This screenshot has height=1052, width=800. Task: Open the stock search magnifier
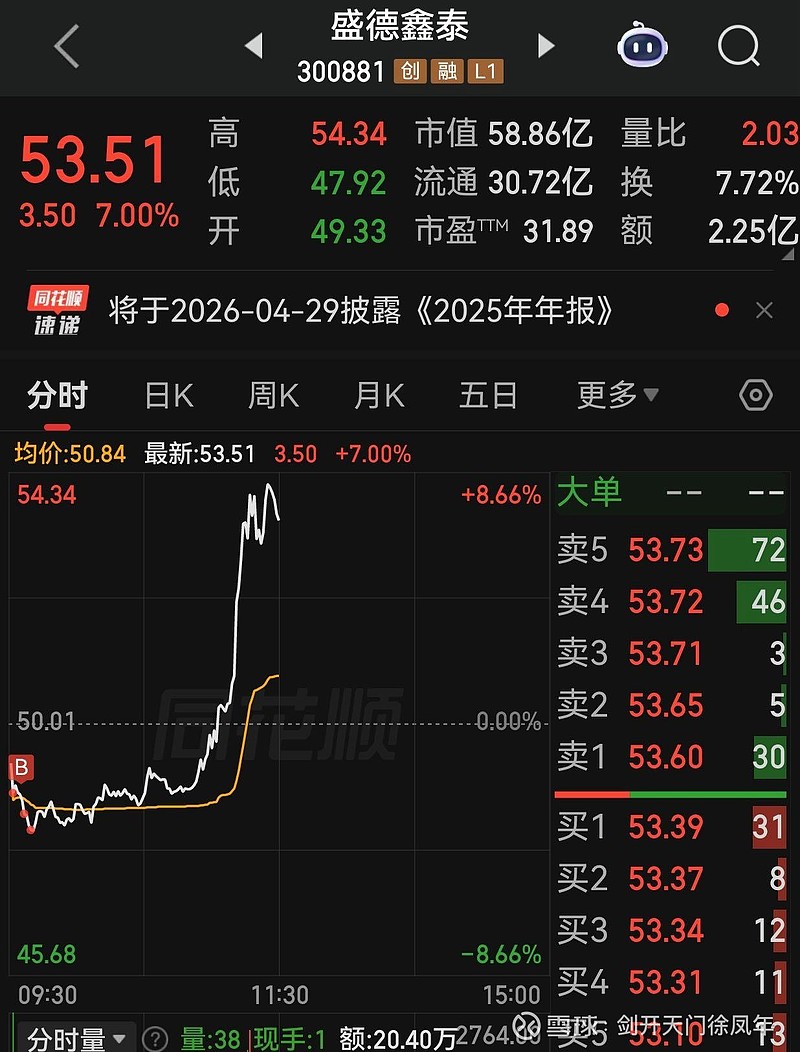coord(737,45)
